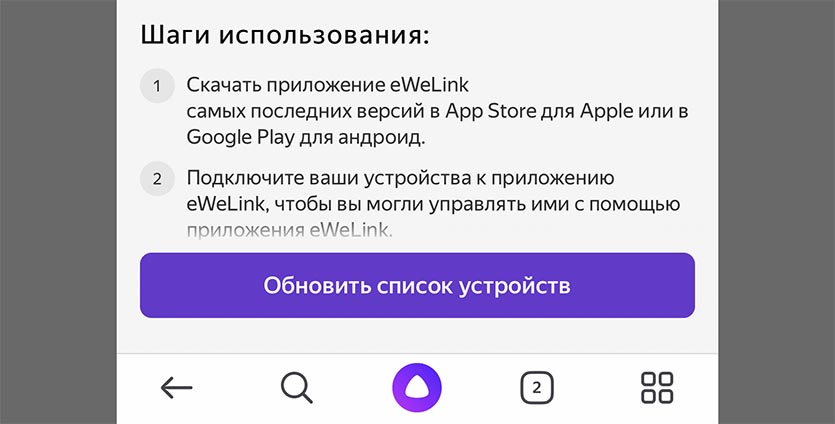Tap the Обновить список устройств button
This screenshot has width=835, height=424.
tap(417, 286)
